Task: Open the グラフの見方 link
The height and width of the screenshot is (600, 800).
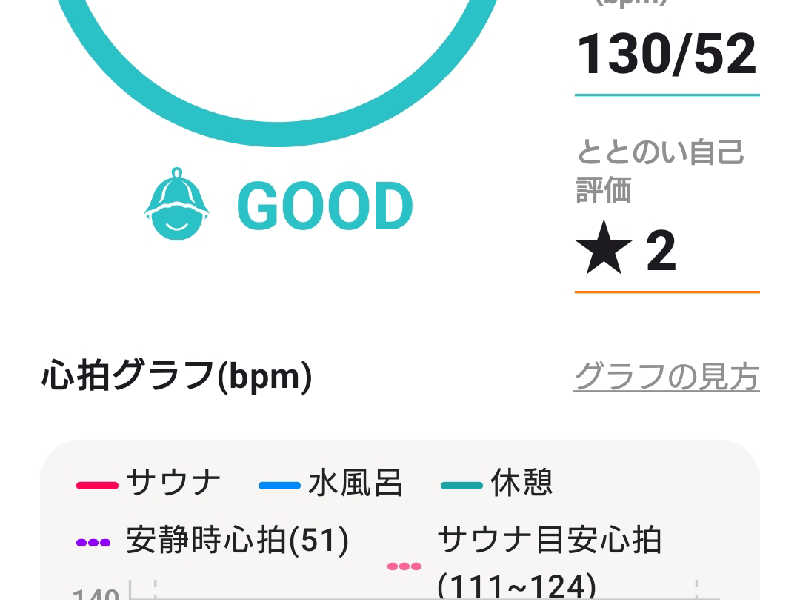Action: 666,377
